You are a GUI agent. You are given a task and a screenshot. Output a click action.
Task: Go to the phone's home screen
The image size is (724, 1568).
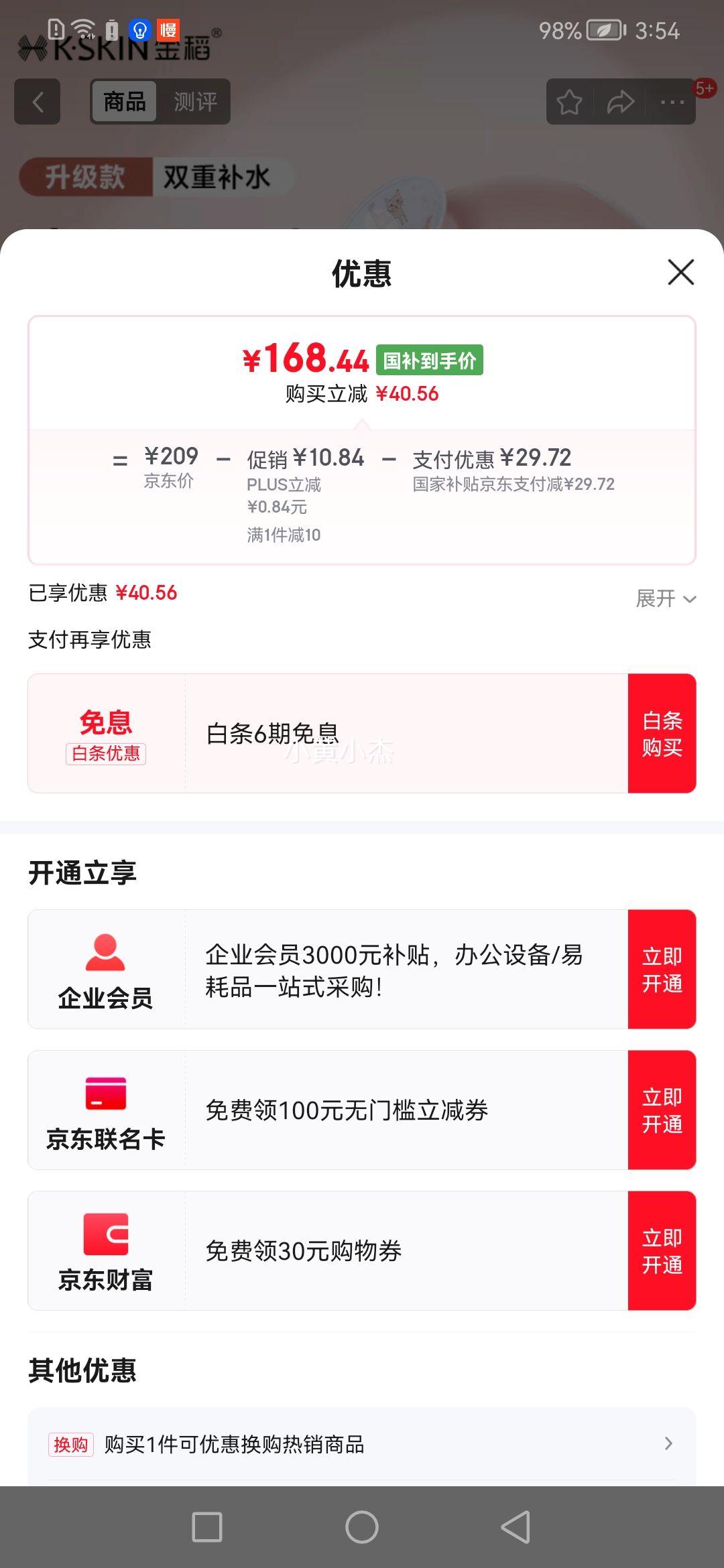[362, 1527]
